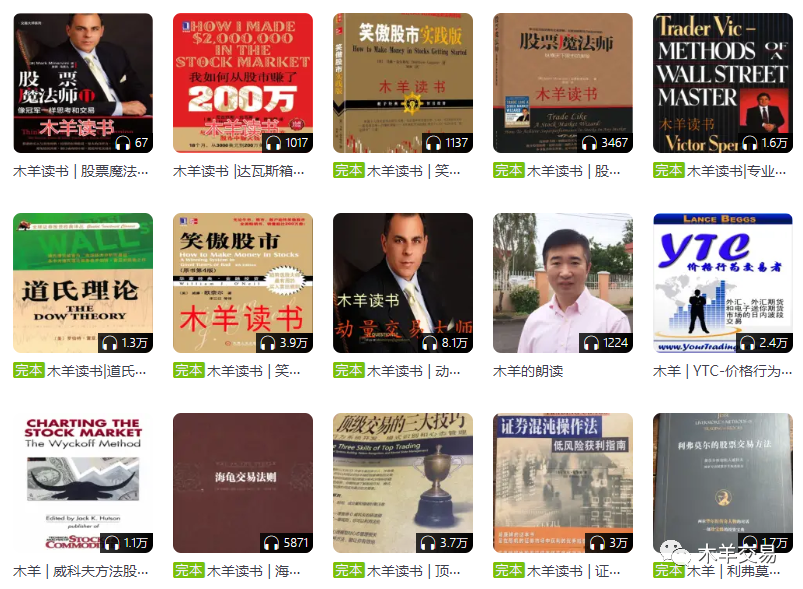Screen dimensions: 803x589
Task: Open the 证券混沌操作法 album
Action: (x=563, y=483)
